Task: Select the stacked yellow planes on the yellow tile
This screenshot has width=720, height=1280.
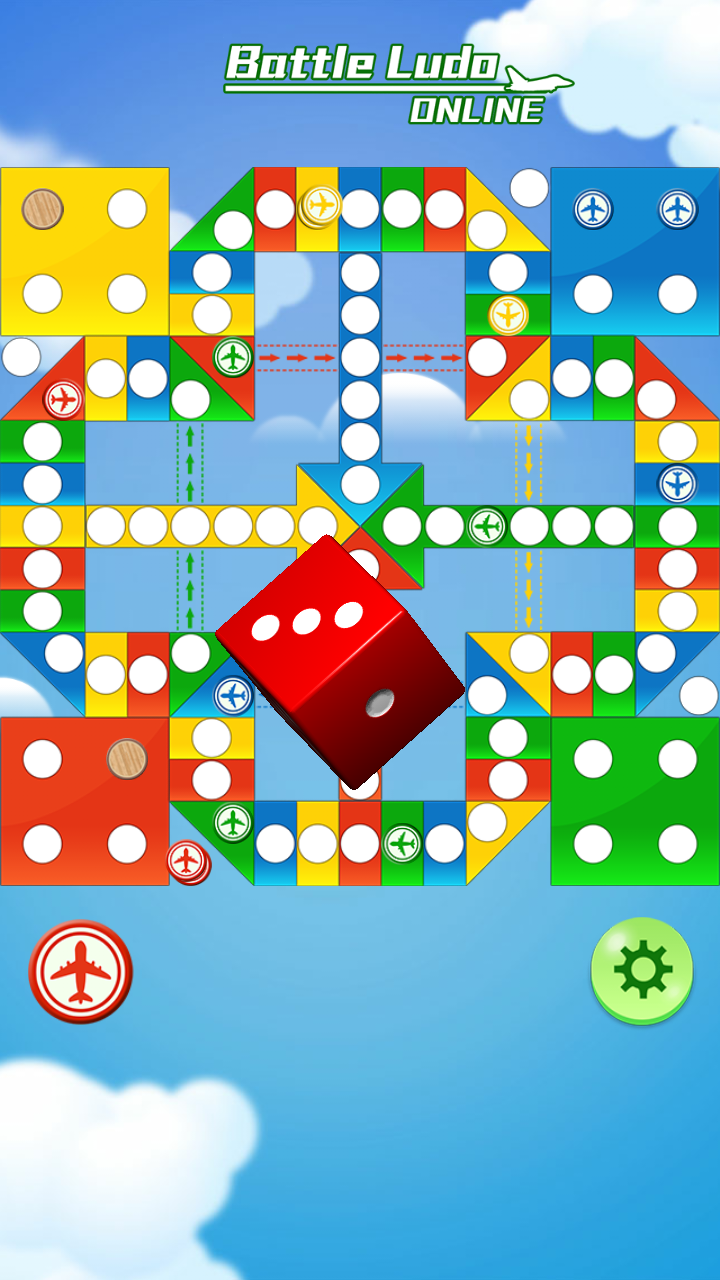Action: pyautogui.click(x=320, y=206)
